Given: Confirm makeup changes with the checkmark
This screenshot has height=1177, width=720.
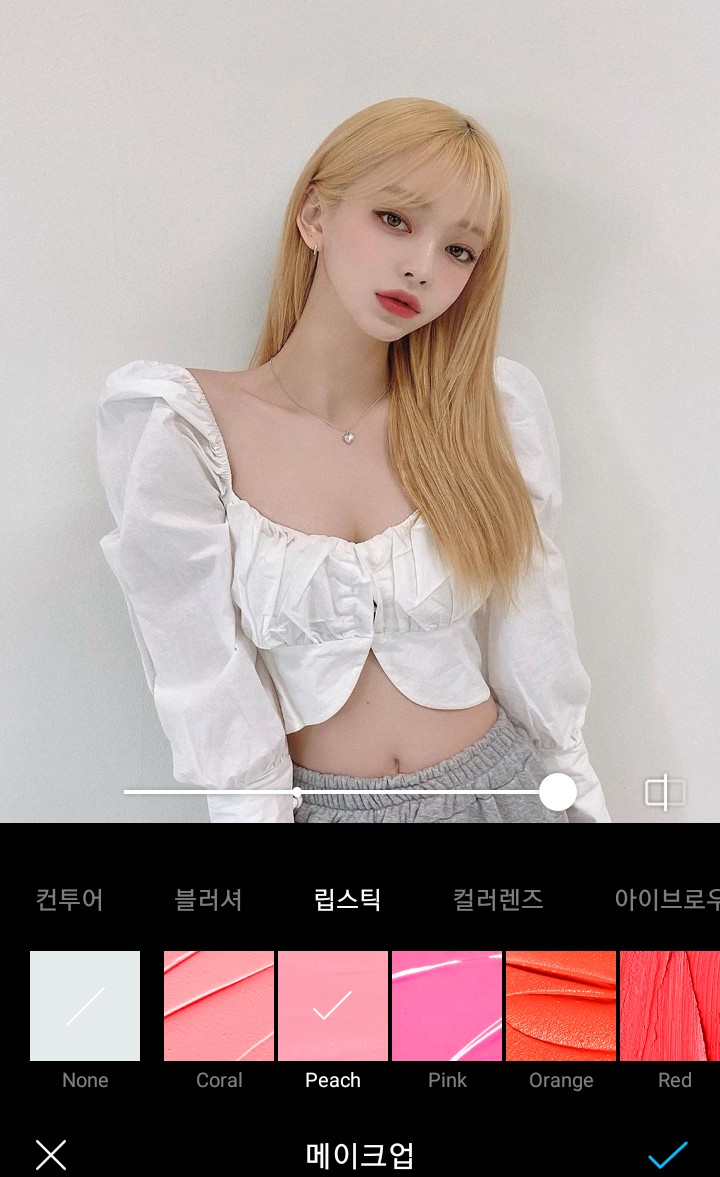Looking at the screenshot, I should point(667,1155).
